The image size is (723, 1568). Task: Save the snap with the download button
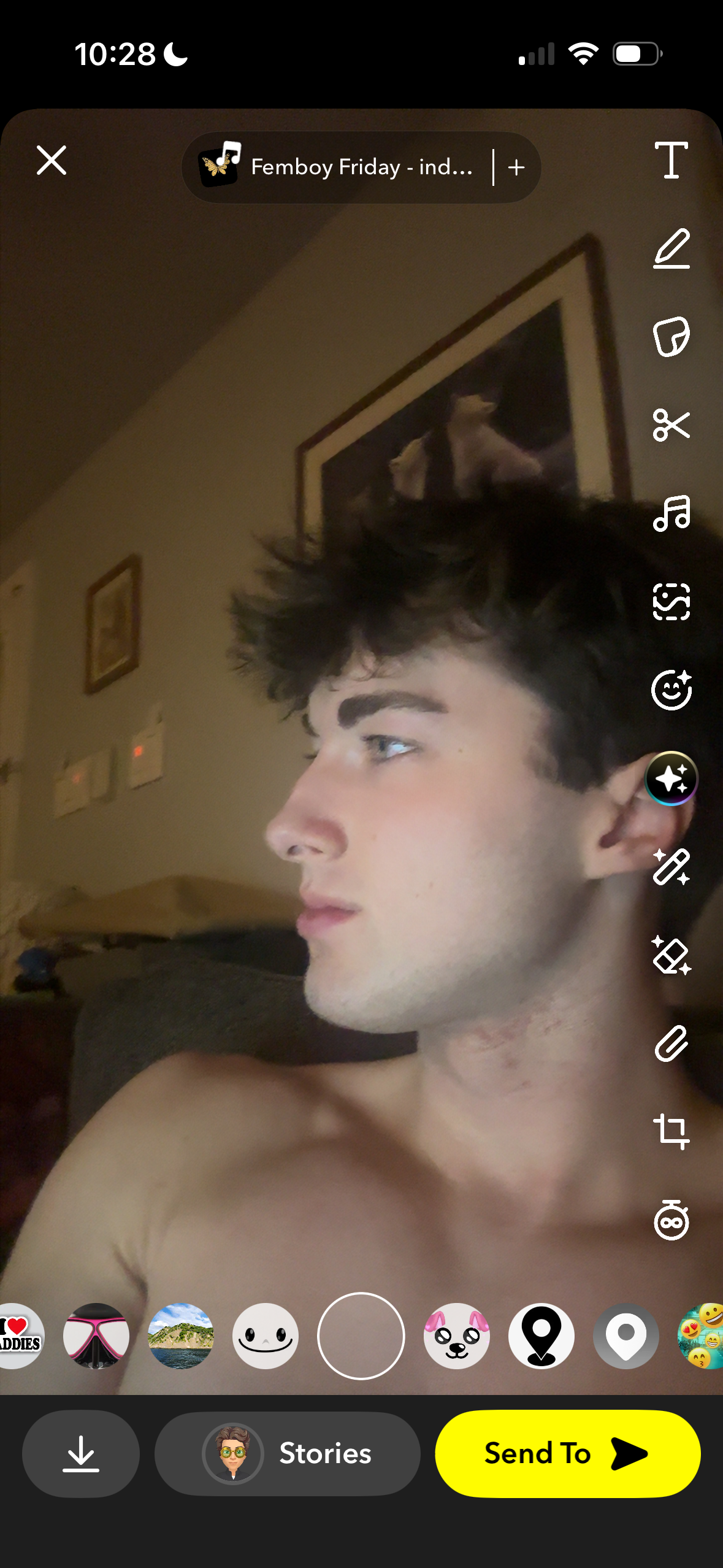coord(81,1453)
